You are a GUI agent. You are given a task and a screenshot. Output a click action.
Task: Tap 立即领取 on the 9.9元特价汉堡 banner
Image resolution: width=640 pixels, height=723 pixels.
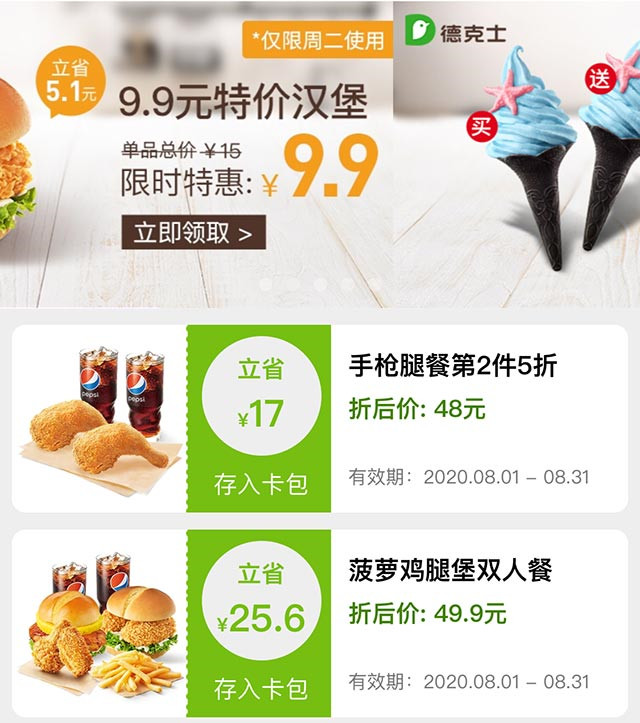[194, 233]
